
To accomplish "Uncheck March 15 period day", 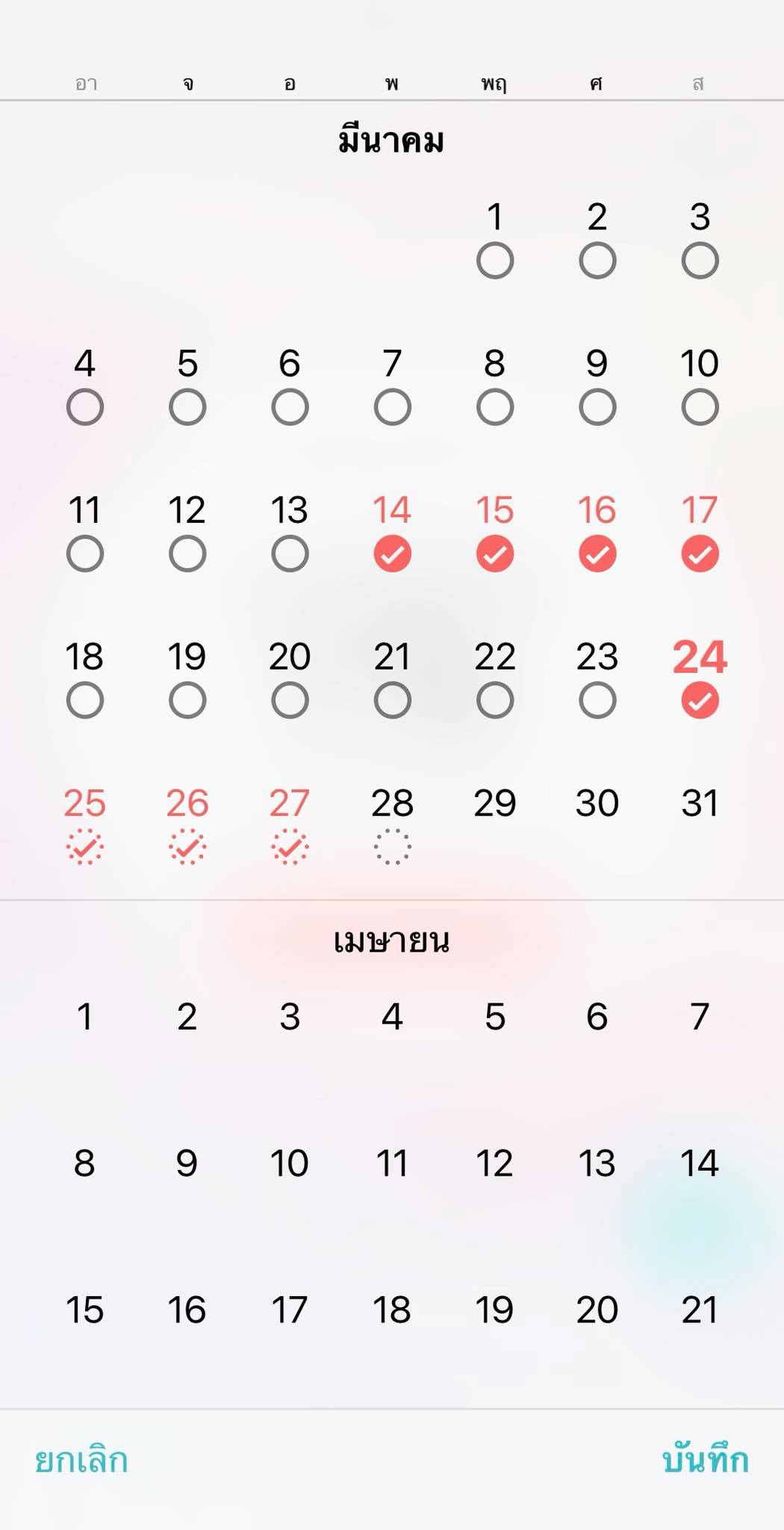I will click(x=495, y=554).
